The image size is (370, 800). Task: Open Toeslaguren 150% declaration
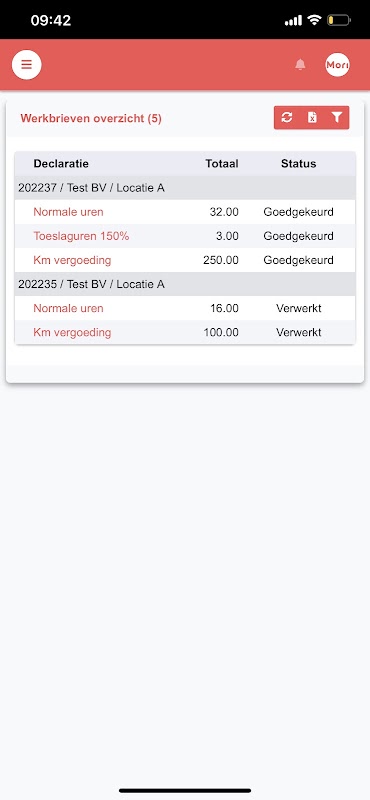click(81, 236)
